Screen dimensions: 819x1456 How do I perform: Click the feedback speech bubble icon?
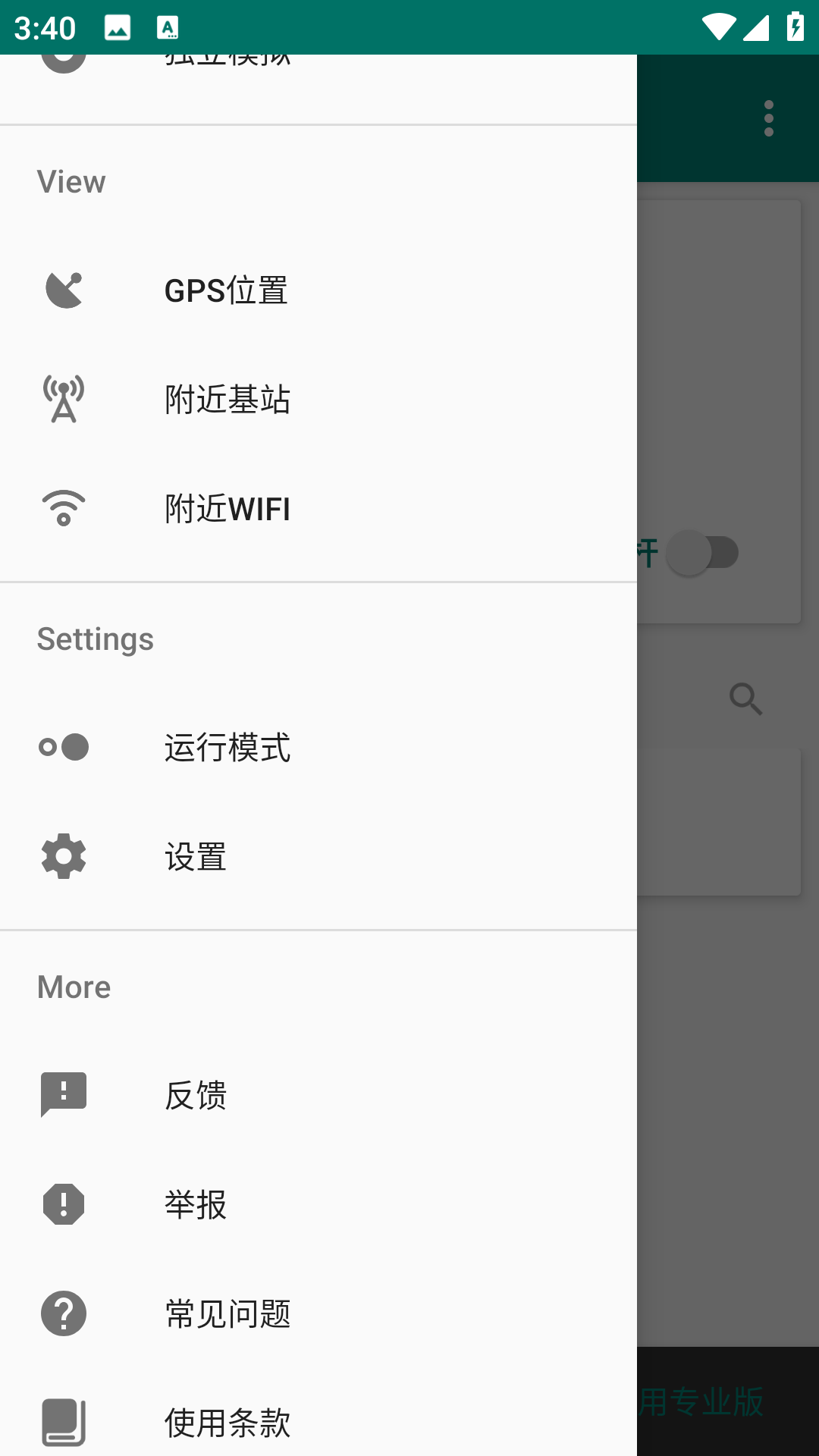63,1095
